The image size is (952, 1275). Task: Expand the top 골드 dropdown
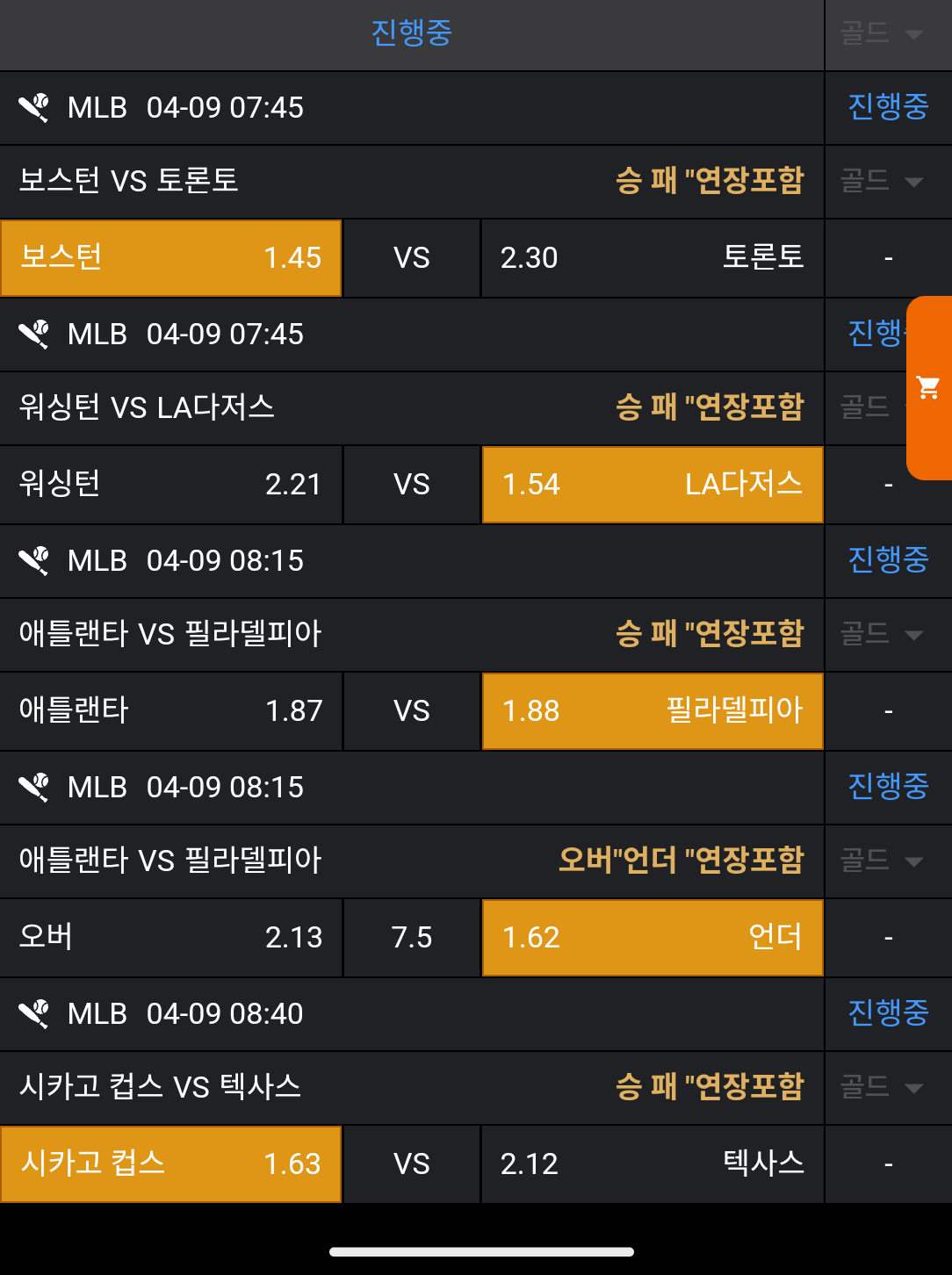883,34
